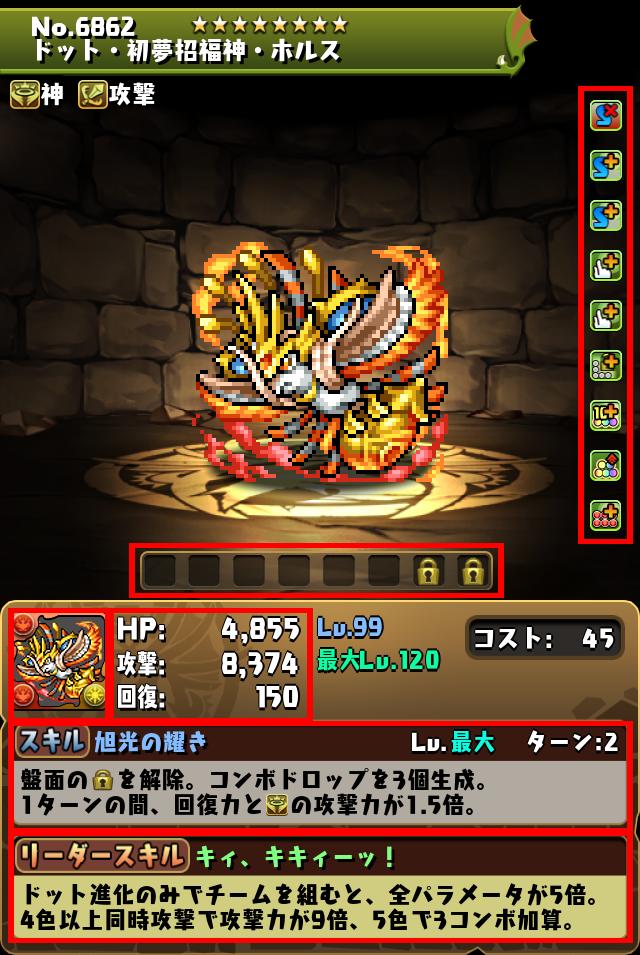640x955 pixels.
Task: Open the awakening skills icon column
Action: point(605,315)
